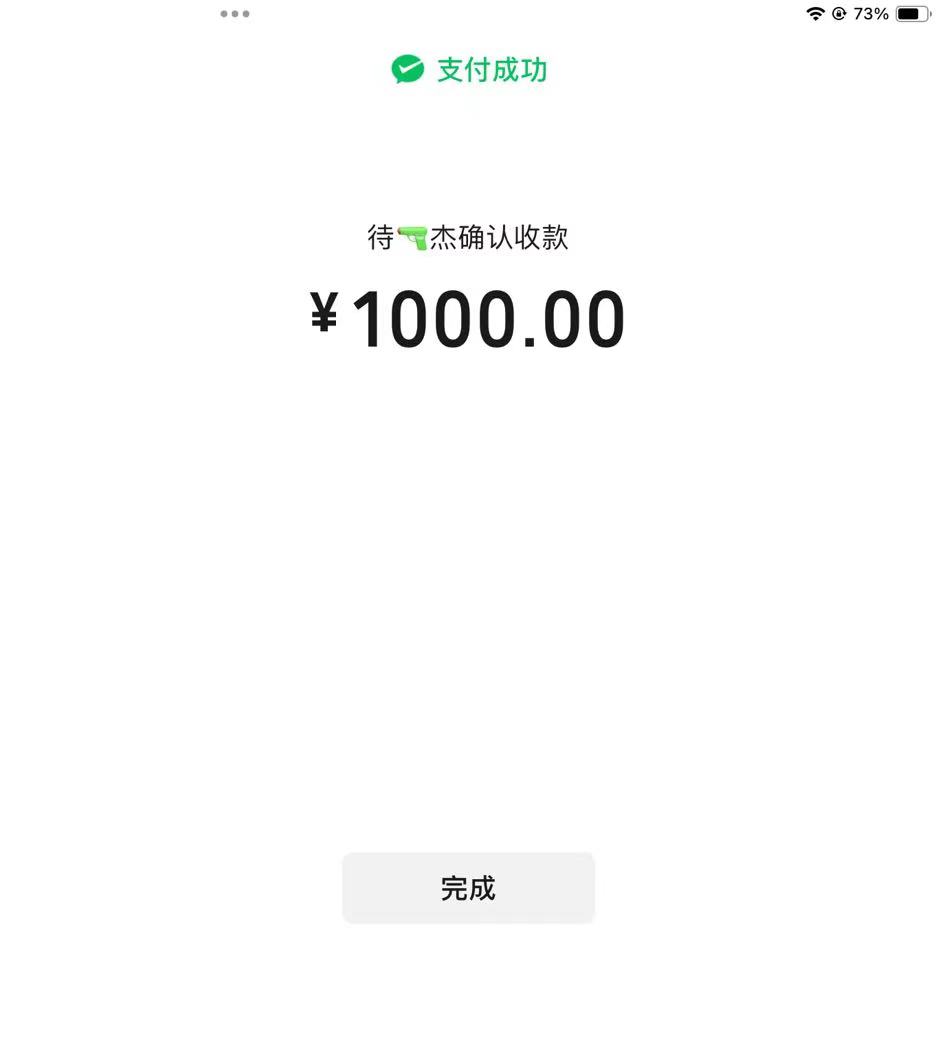Open more actions via the three dots
This screenshot has width=939, height=1056.
pyautogui.click(x=234, y=14)
